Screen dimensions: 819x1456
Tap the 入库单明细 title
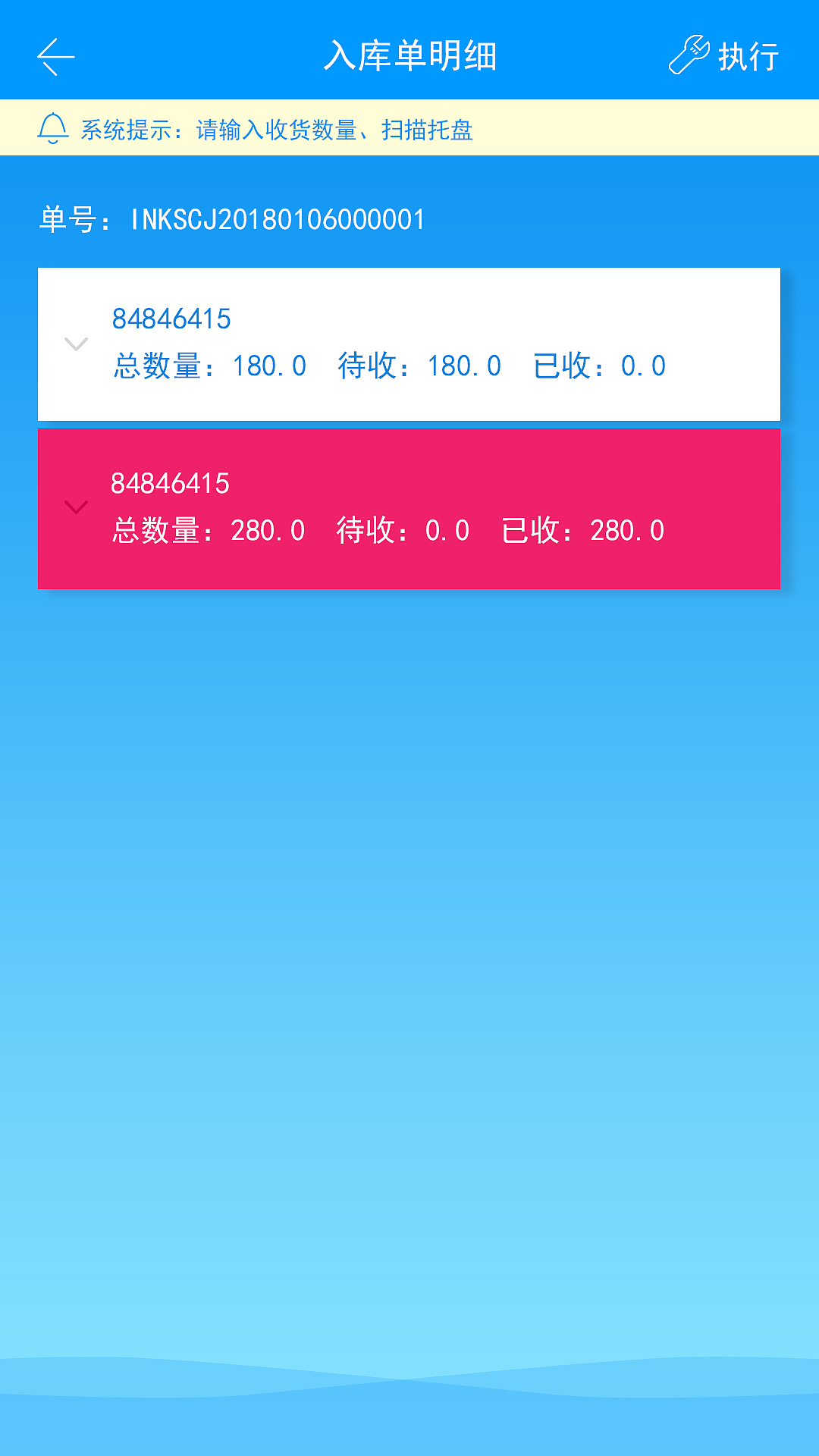coord(409,57)
